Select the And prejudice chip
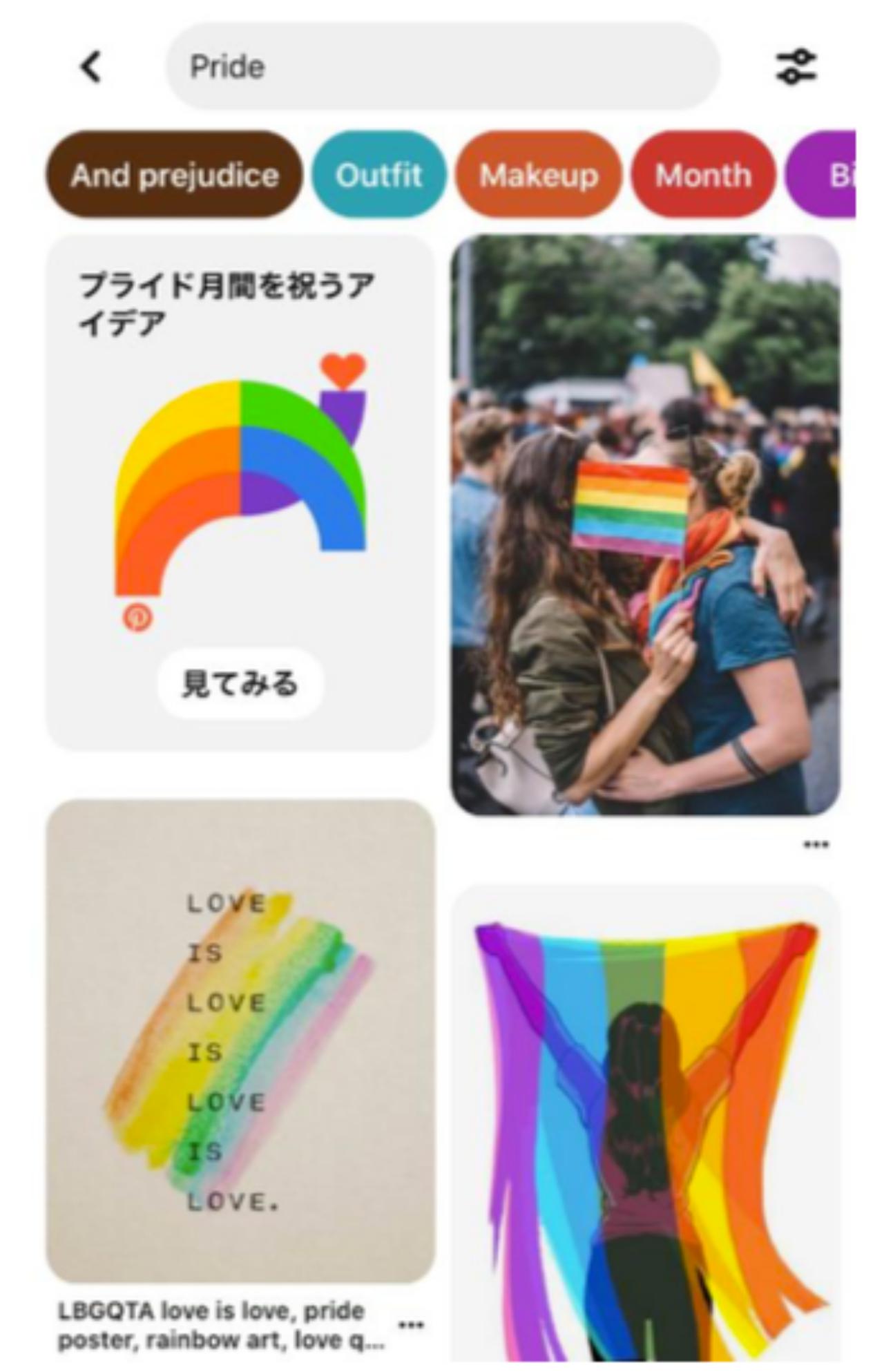This screenshot has width=884, height=1372. click(174, 175)
